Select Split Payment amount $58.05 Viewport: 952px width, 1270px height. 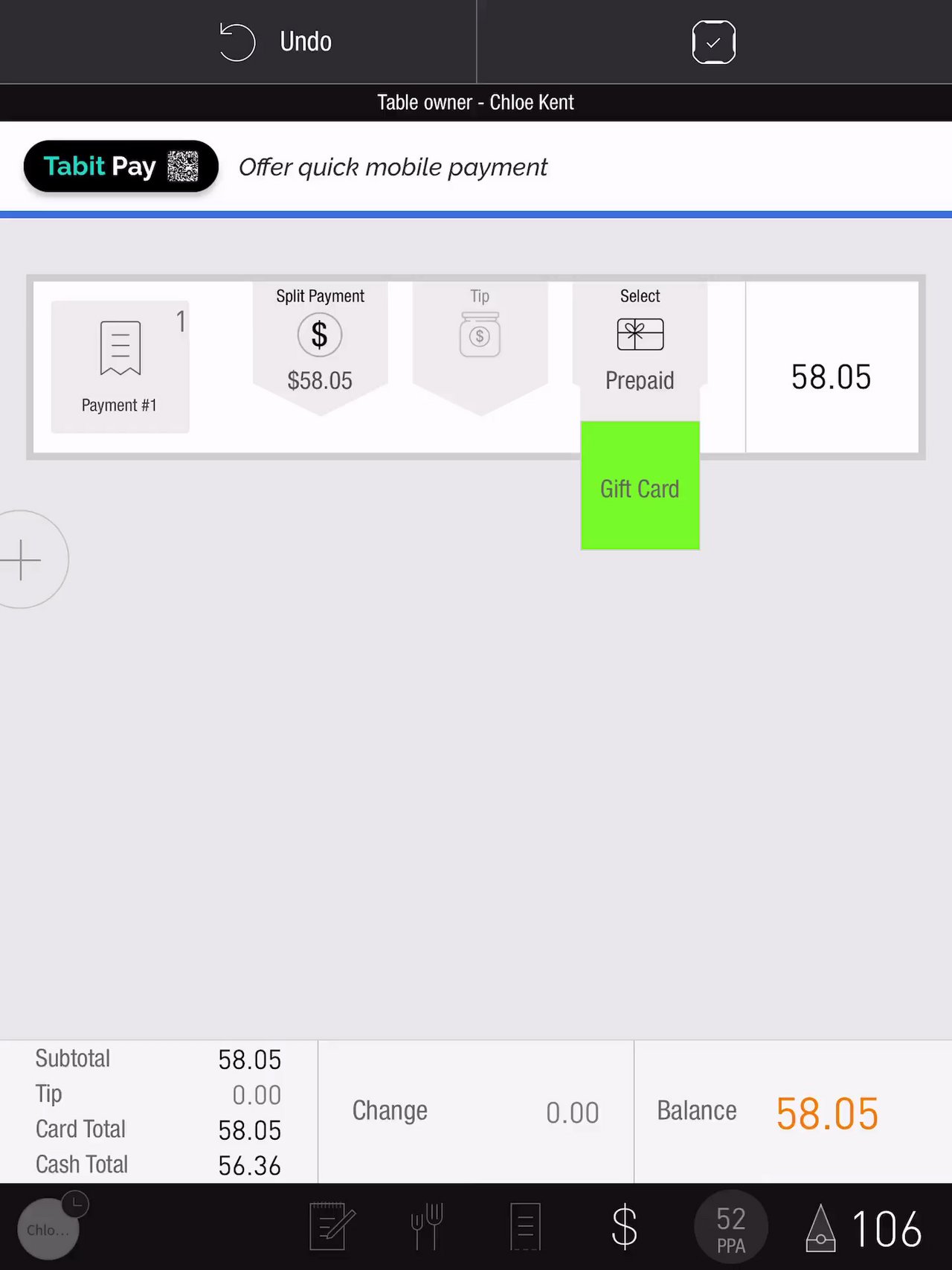point(320,346)
